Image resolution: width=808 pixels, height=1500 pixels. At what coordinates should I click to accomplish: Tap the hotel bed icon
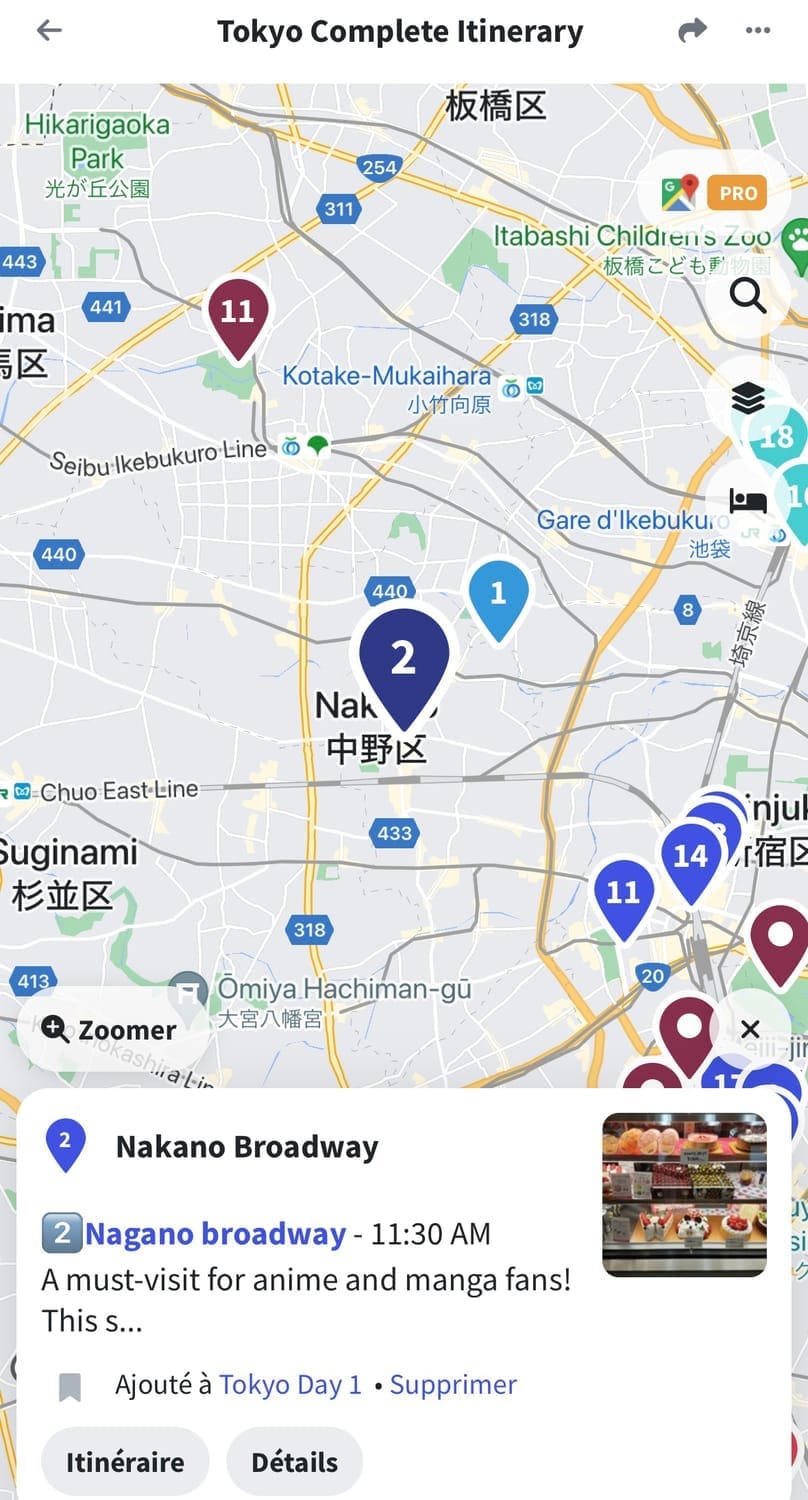(x=747, y=501)
